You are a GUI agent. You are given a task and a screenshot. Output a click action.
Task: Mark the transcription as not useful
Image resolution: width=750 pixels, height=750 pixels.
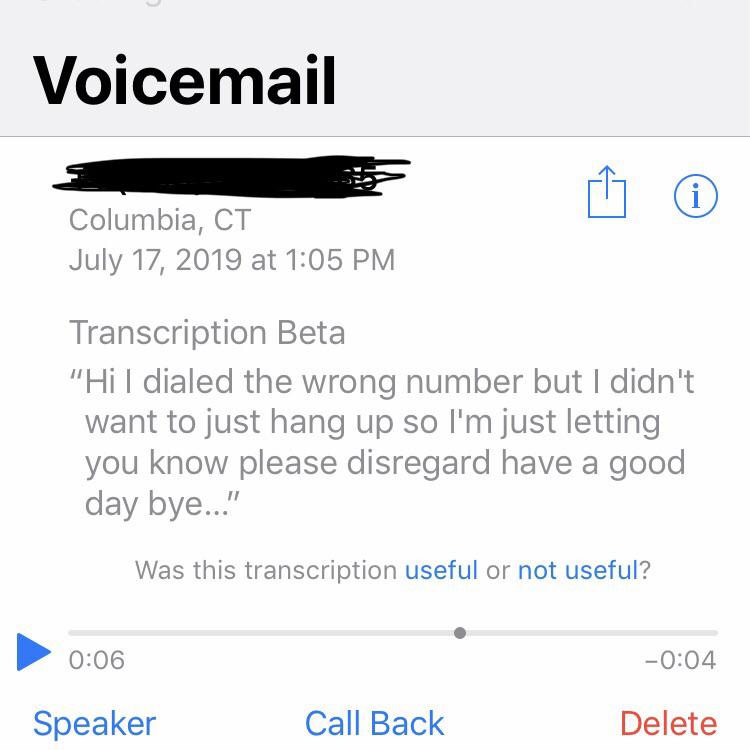577,570
